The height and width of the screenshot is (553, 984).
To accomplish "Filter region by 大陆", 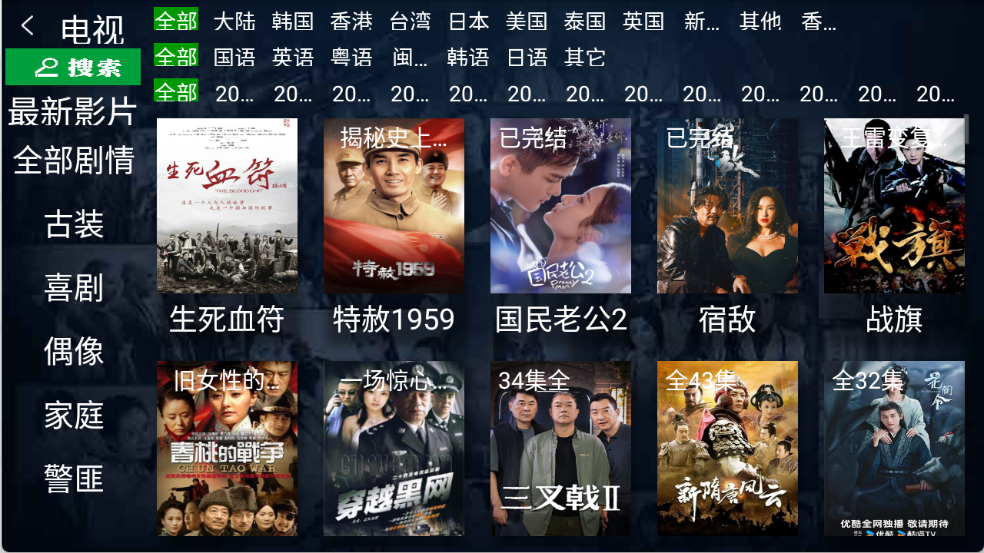I will point(234,21).
